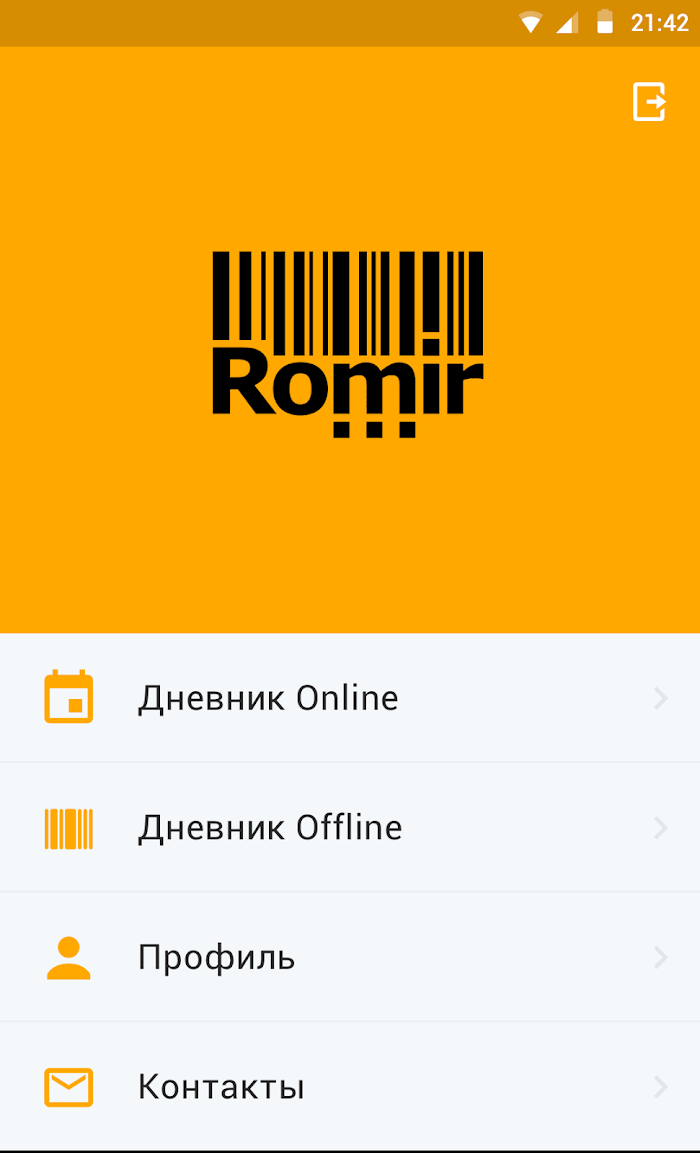
Task: Open Дневник Offline
Action: (350, 827)
